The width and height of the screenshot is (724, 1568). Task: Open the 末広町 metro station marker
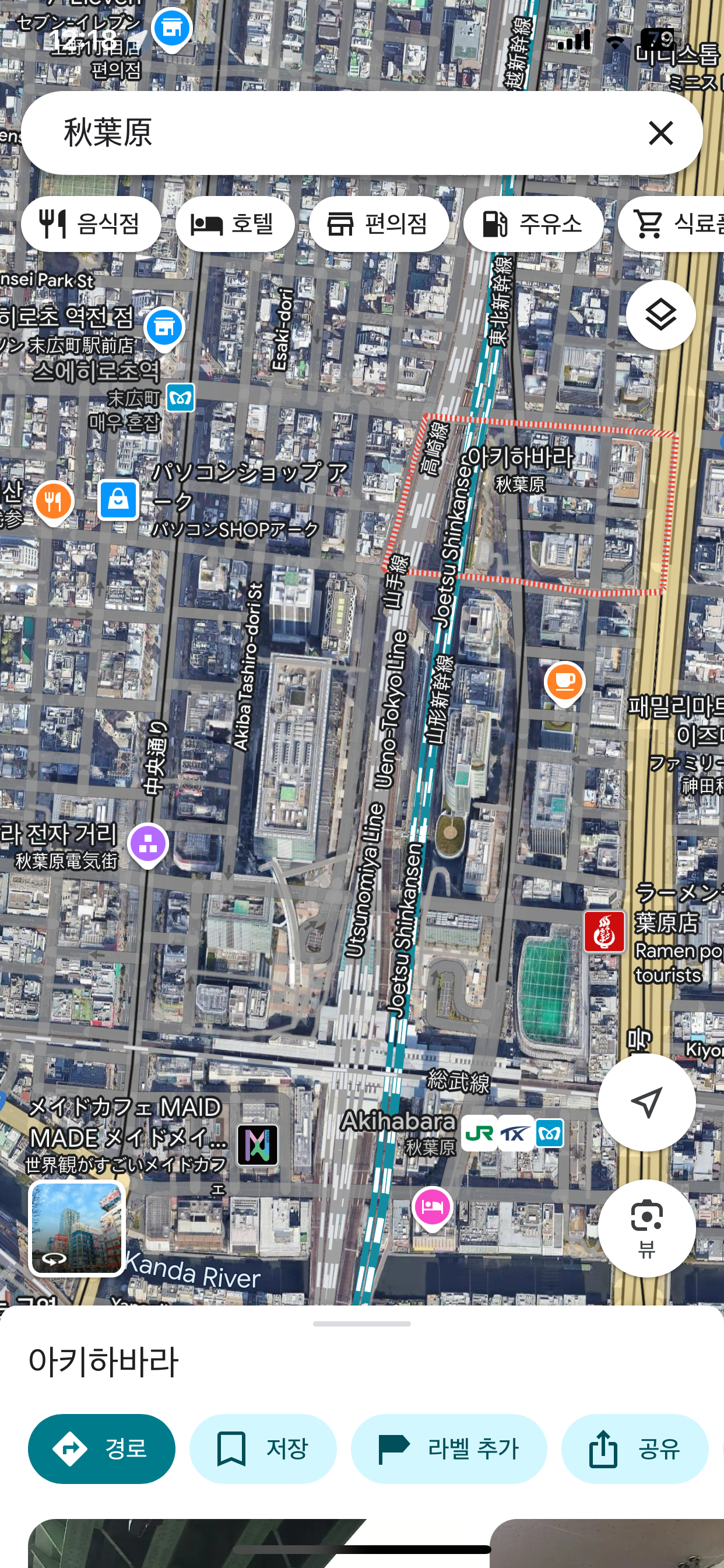click(181, 398)
